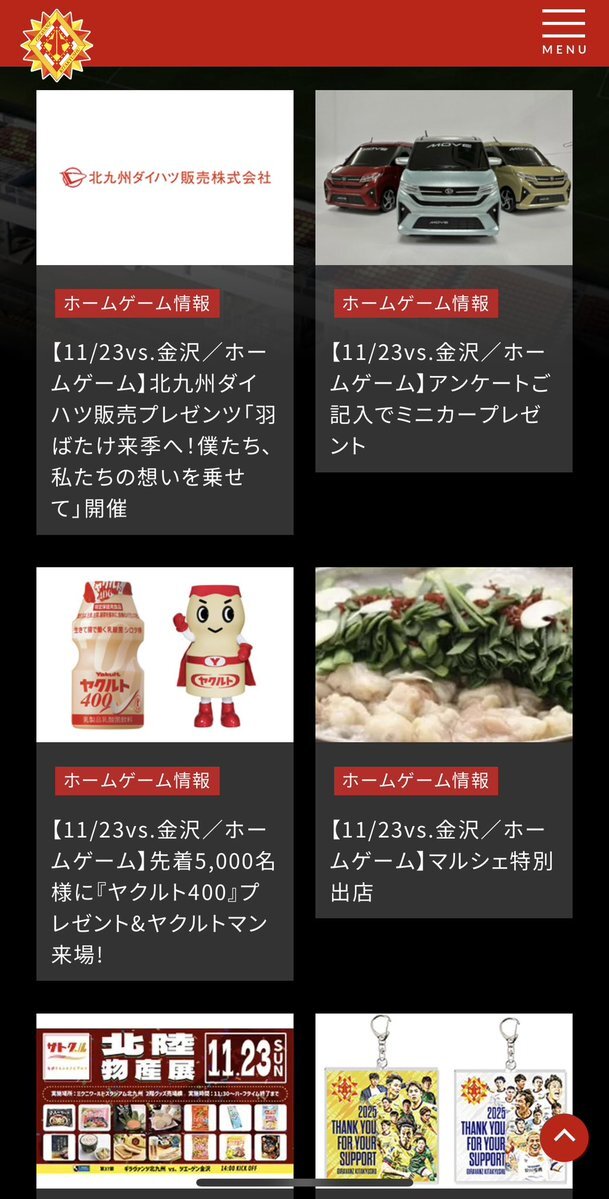
Task: Select ホームゲーム情報 tag on マルシェ card
Action: point(416,780)
